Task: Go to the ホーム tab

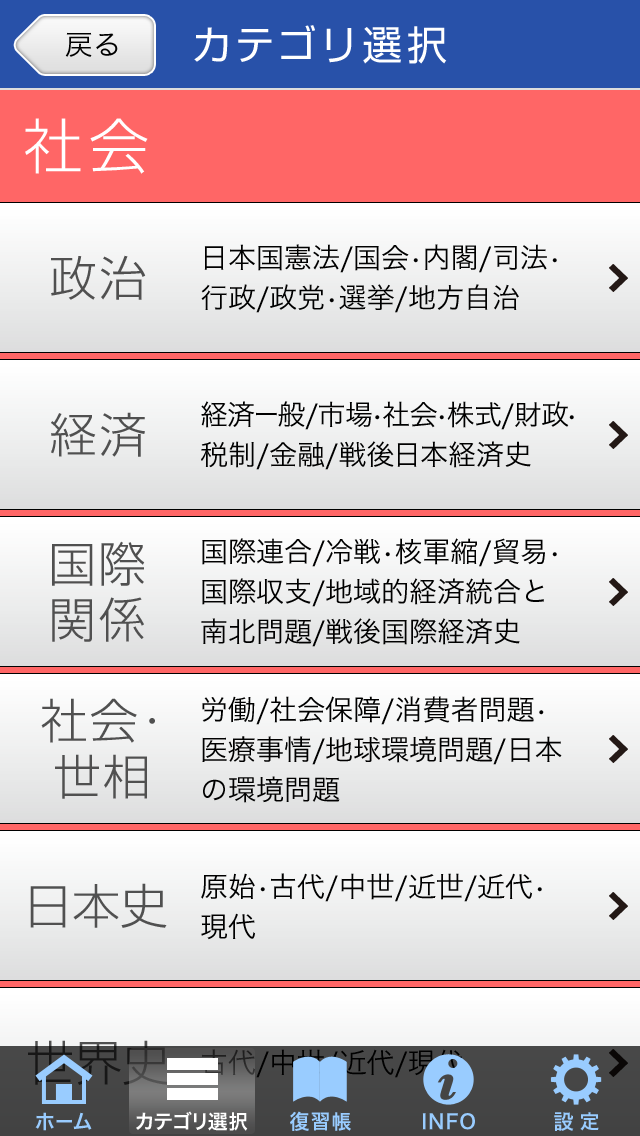Action: pyautogui.click(x=64, y=1092)
